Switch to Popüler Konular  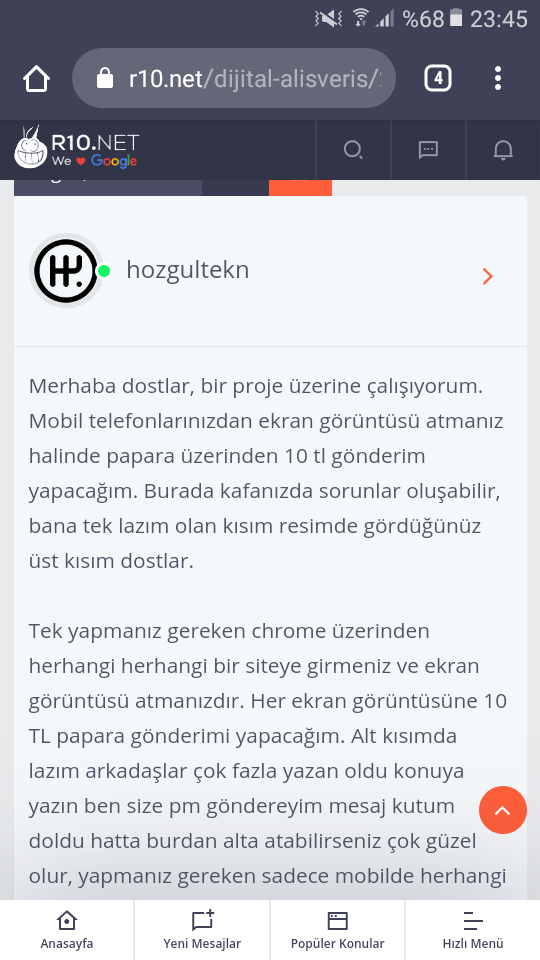coord(337,929)
